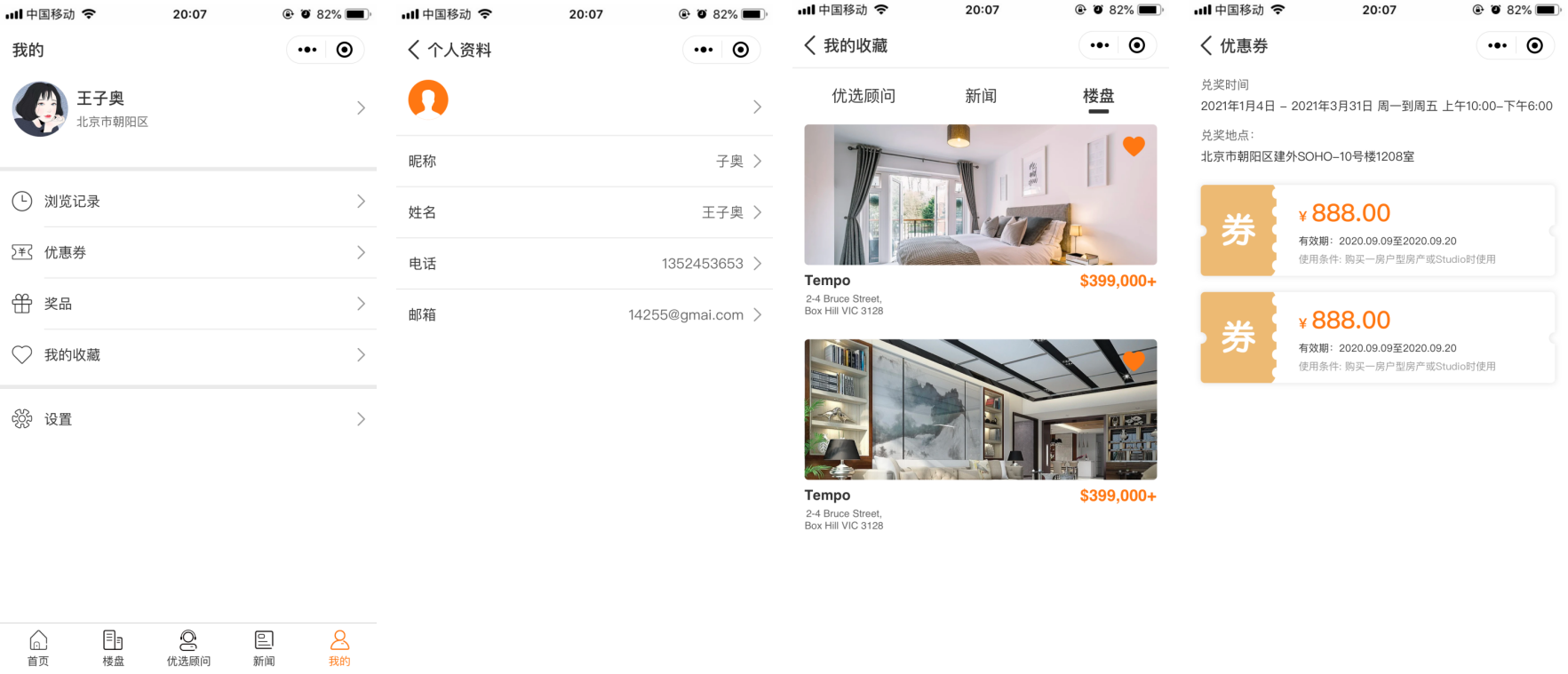Open 奖品 prizes row

[188, 304]
